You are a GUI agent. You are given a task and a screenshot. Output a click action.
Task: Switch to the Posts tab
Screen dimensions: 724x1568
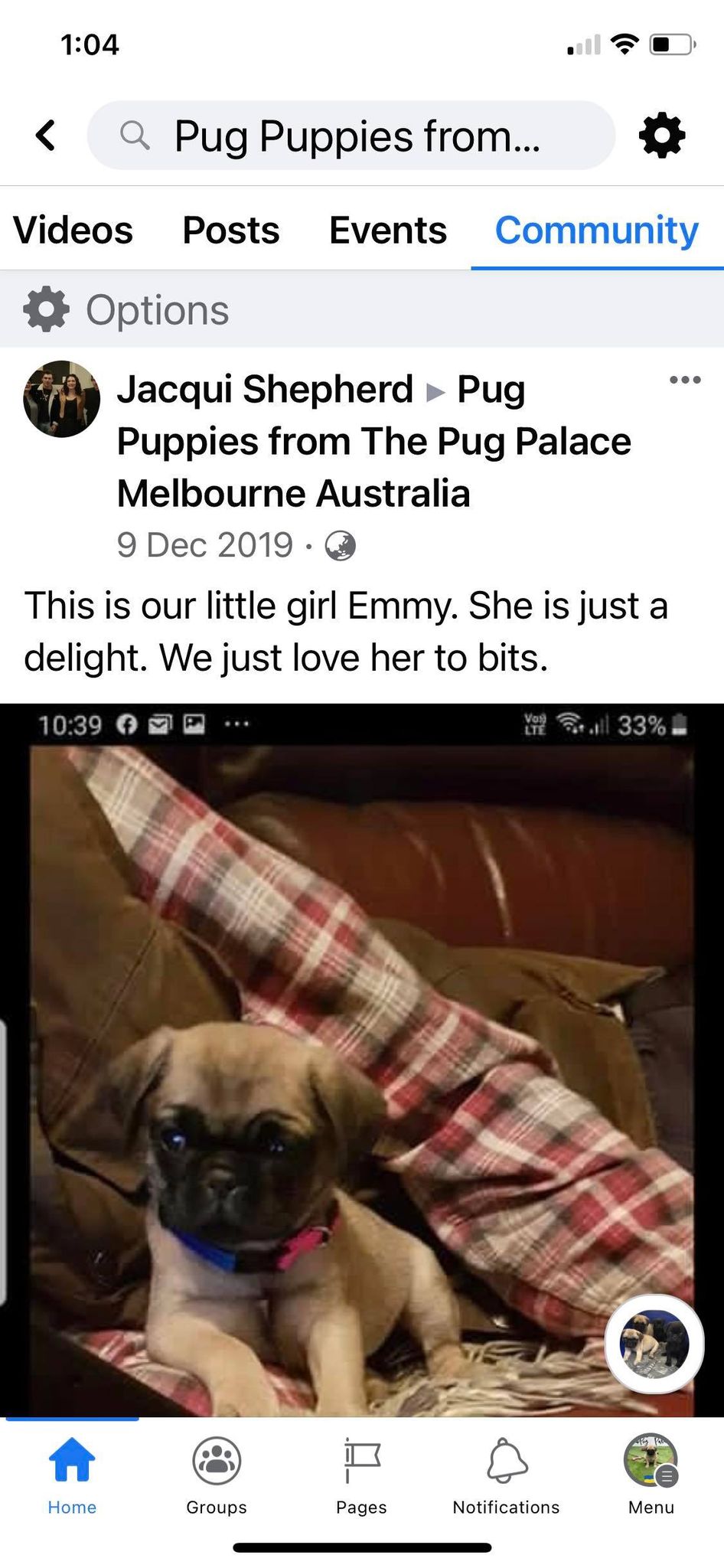click(x=231, y=230)
